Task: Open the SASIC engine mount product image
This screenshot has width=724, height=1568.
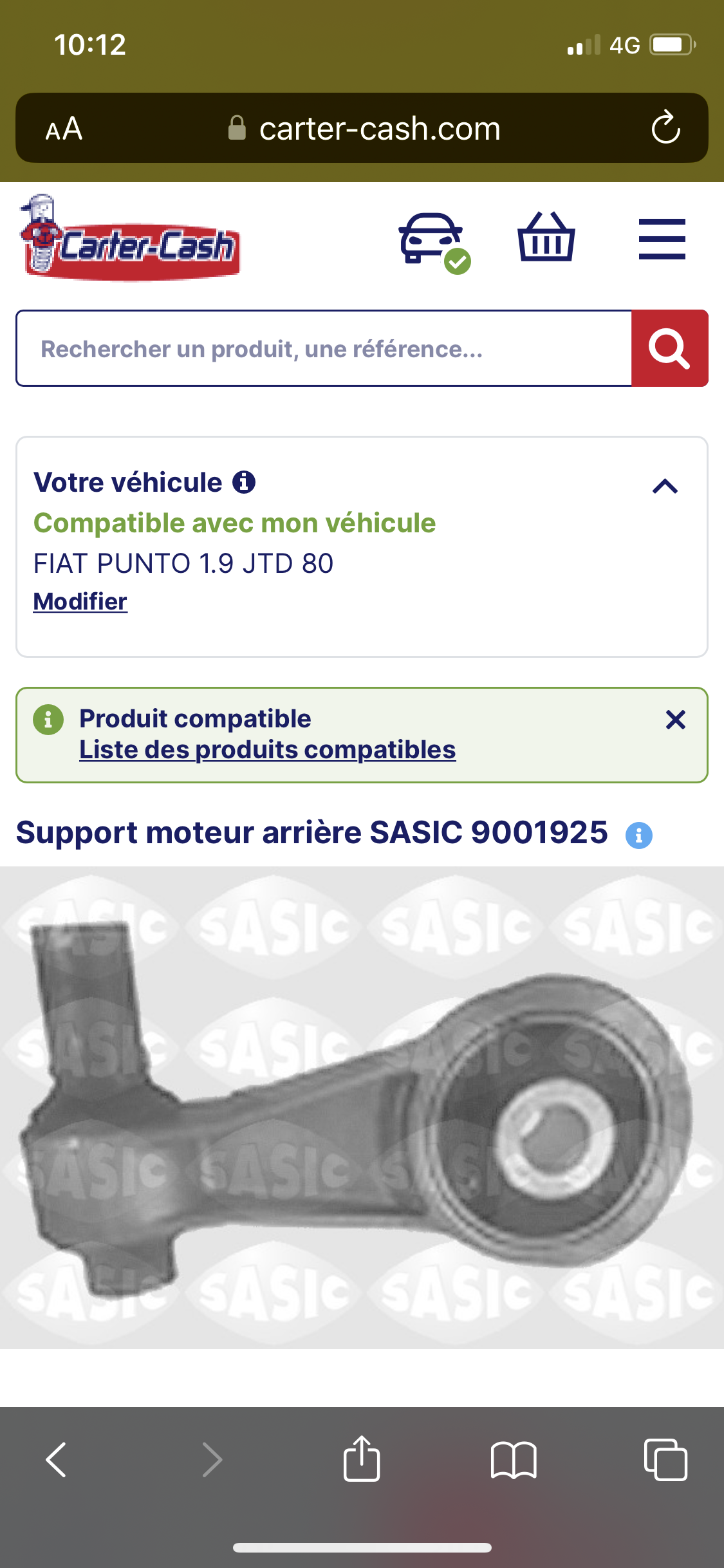Action: pos(362,1107)
